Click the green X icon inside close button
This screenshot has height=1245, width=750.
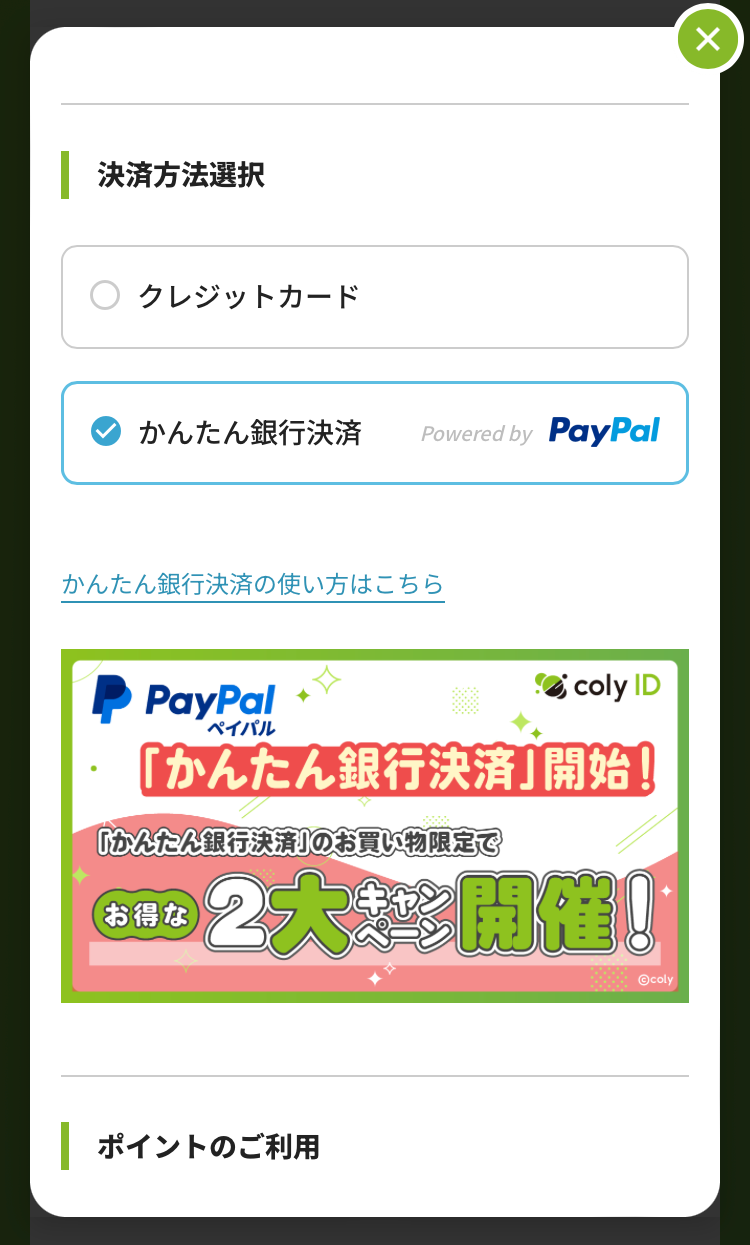(x=708, y=39)
